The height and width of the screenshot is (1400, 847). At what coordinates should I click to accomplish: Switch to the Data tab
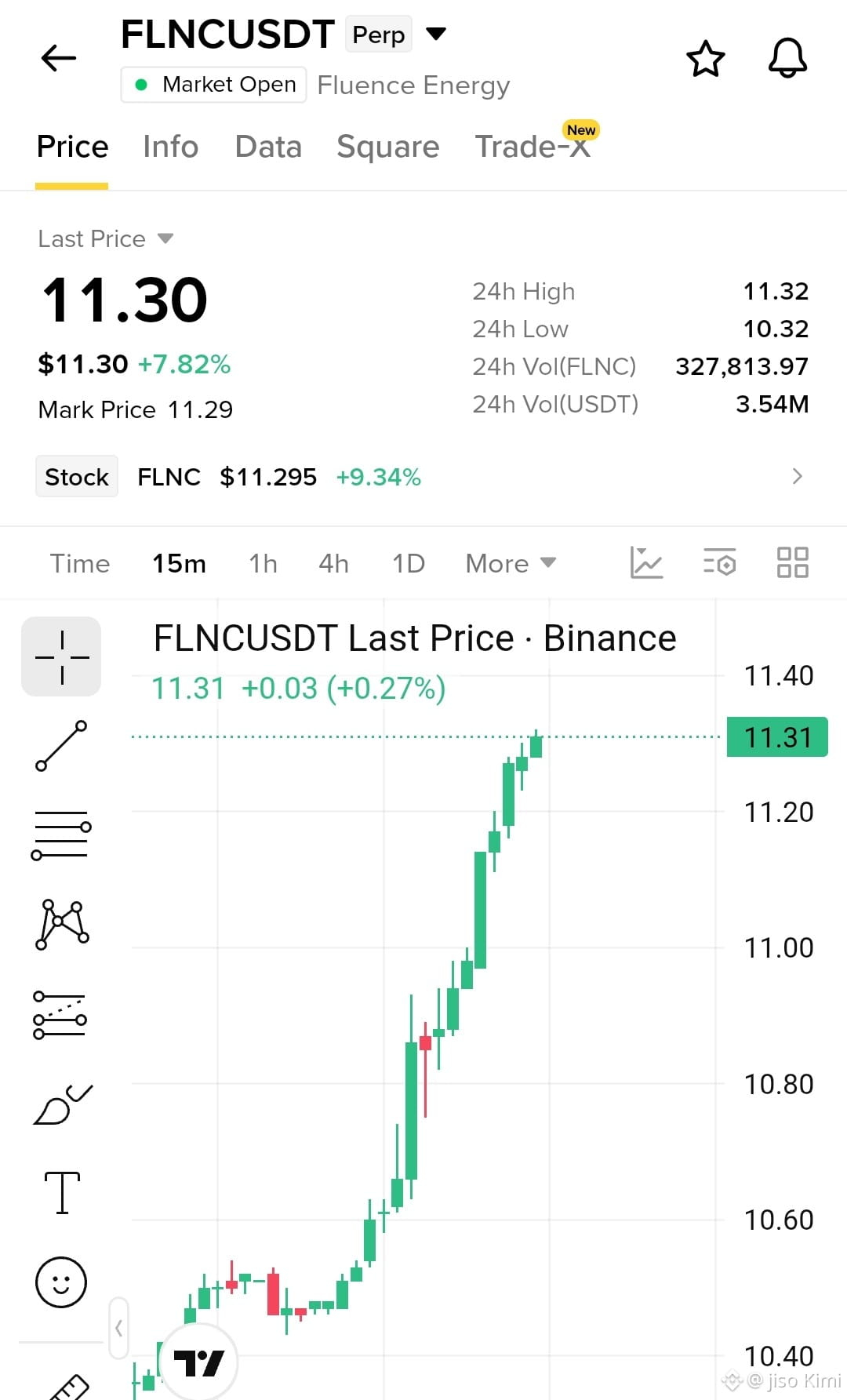point(268,147)
